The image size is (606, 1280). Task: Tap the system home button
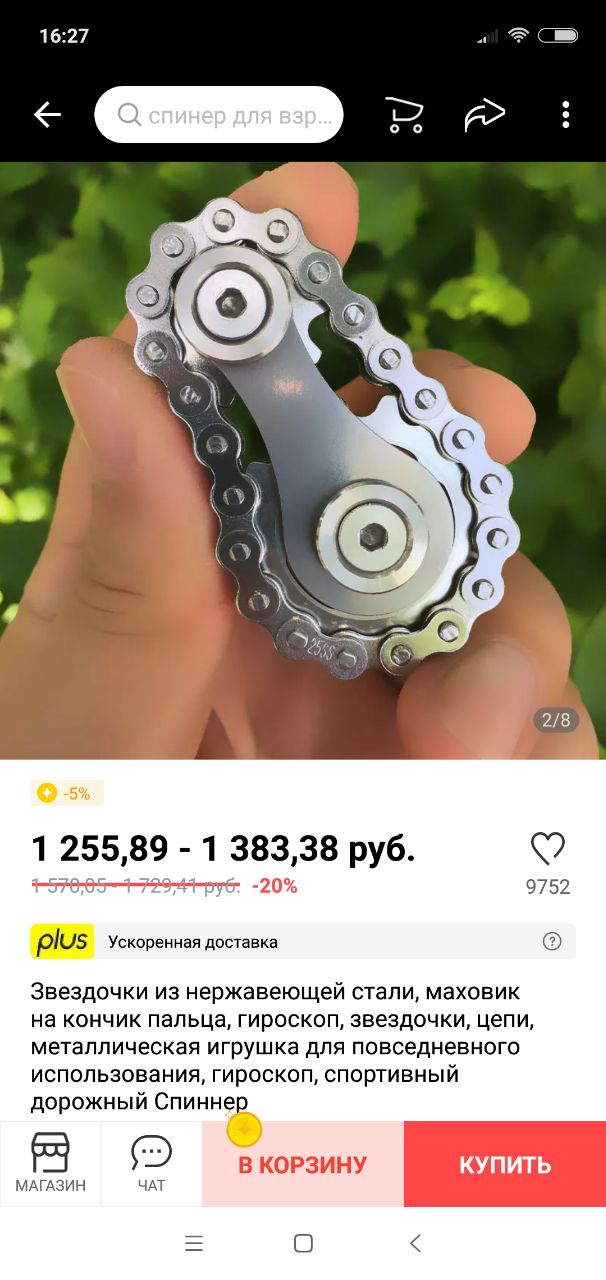click(303, 1243)
